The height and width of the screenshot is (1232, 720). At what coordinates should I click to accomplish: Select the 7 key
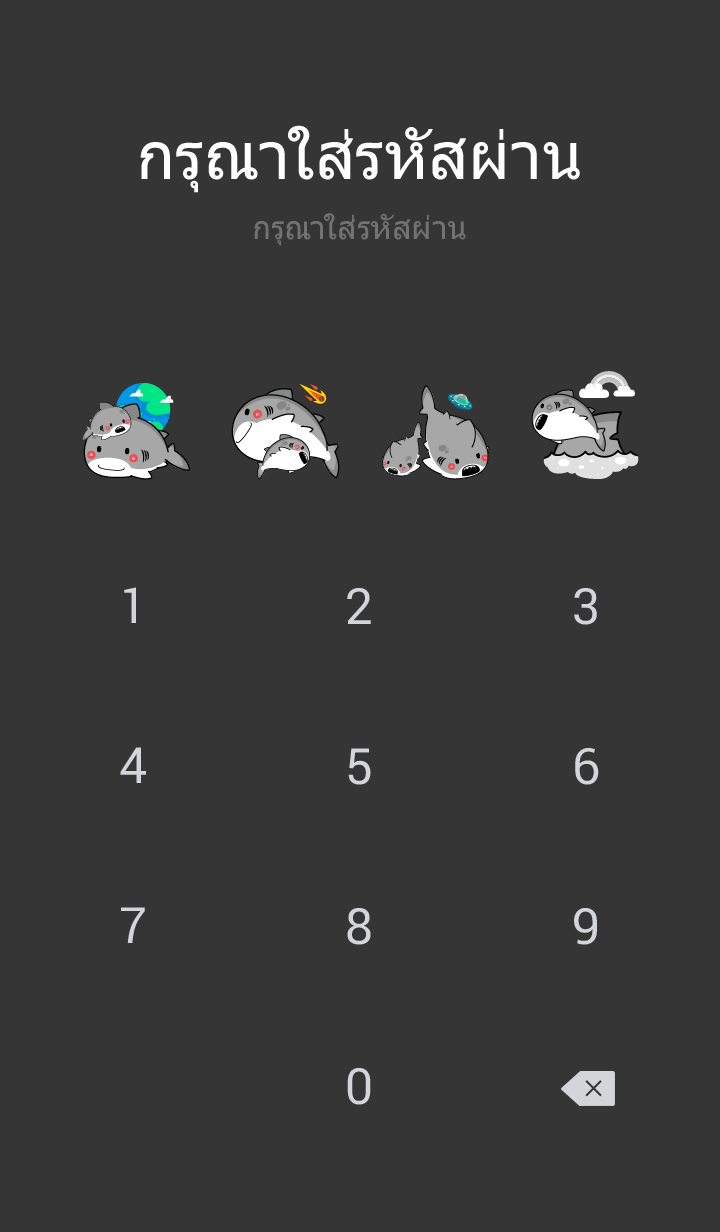pos(133,927)
